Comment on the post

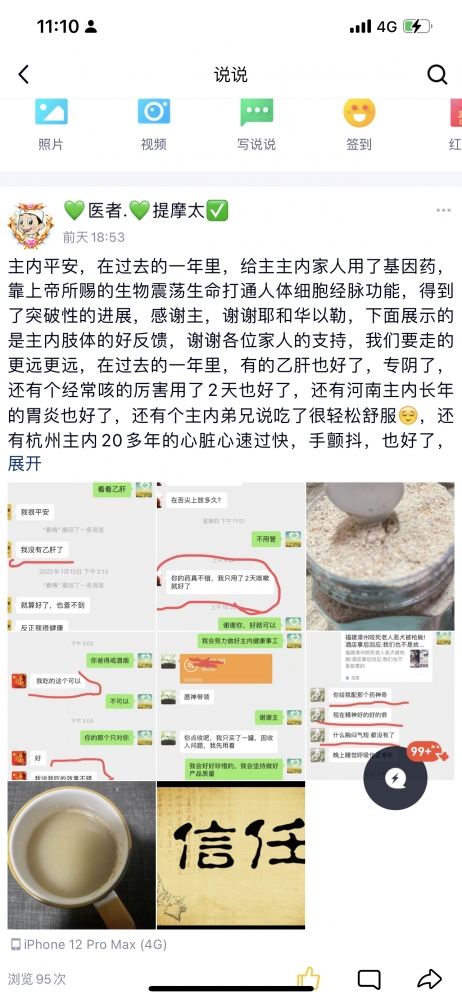(x=369, y=979)
